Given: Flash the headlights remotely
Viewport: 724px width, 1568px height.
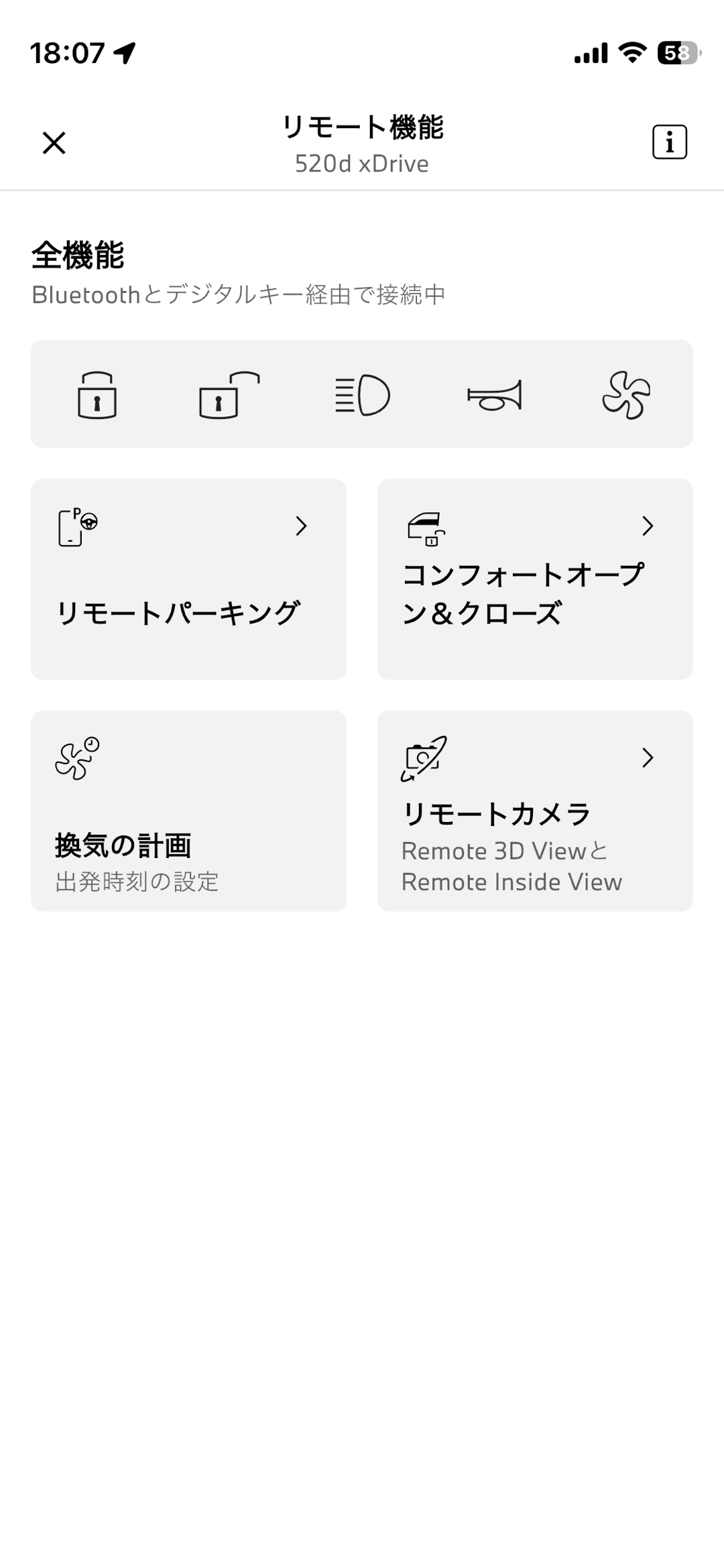Looking at the screenshot, I should [362, 395].
